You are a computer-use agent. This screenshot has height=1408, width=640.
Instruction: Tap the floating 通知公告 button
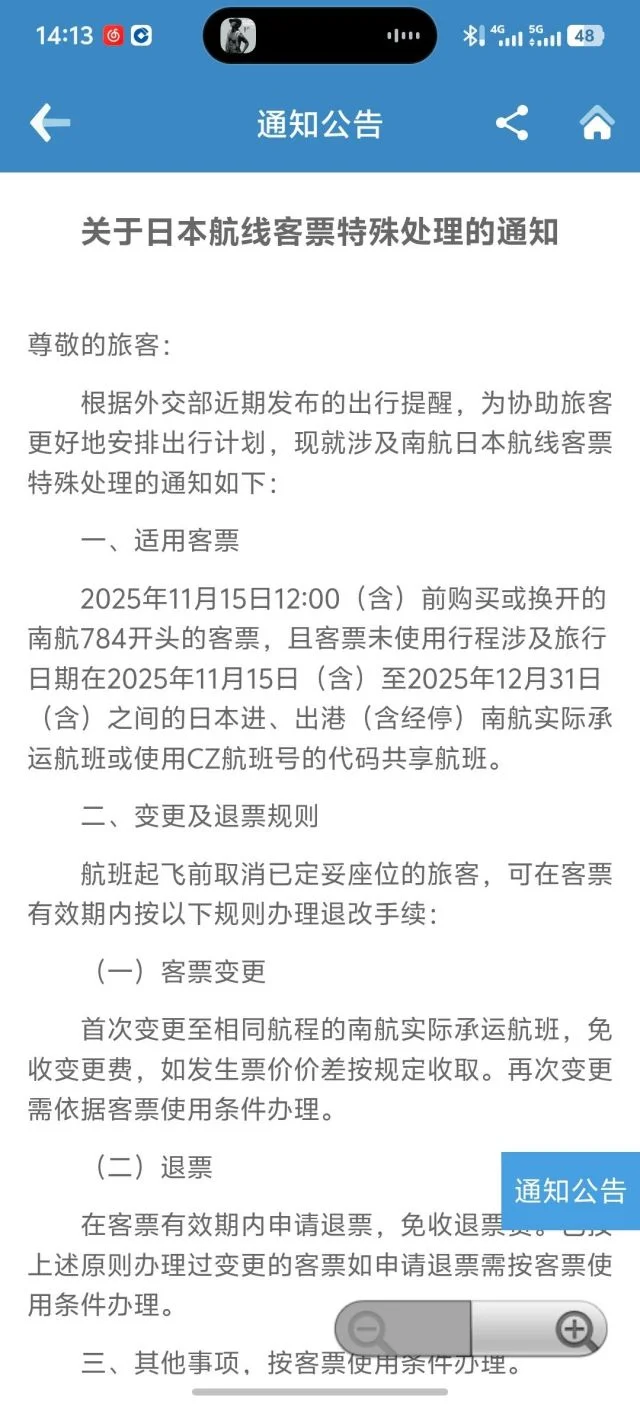(570, 1190)
